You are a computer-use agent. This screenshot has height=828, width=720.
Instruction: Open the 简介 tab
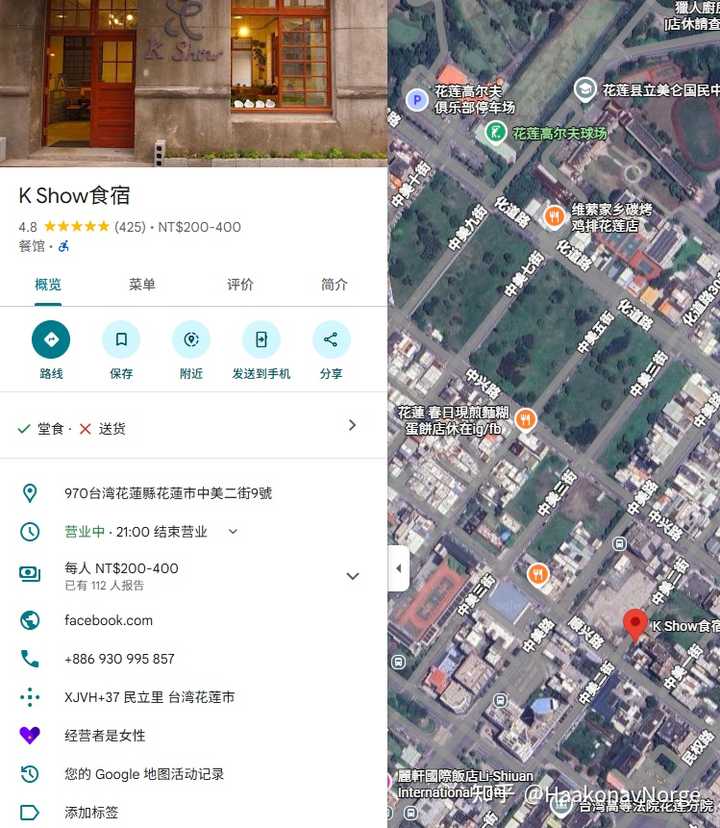[x=334, y=284]
